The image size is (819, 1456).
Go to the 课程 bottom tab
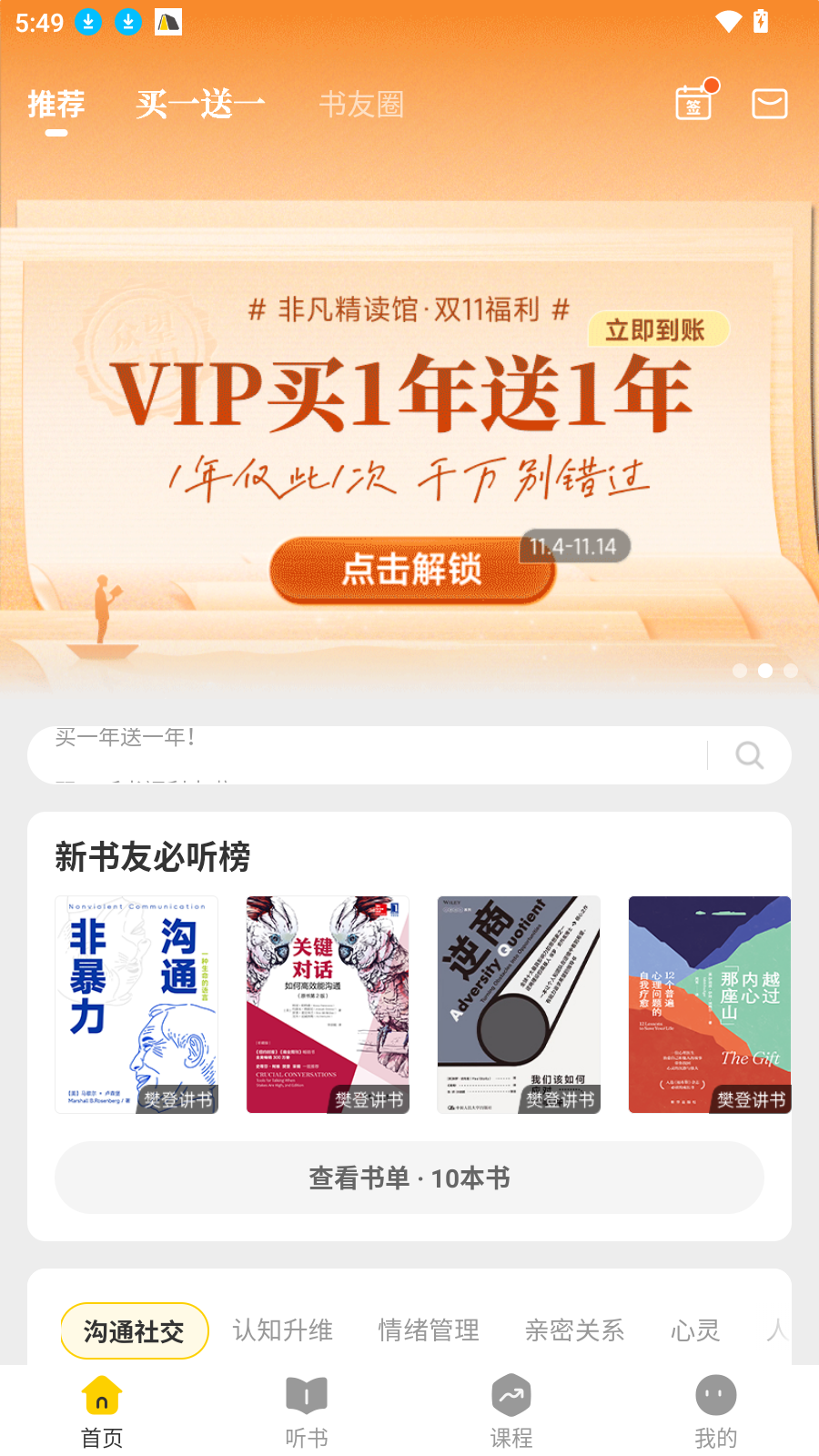coord(511,1411)
